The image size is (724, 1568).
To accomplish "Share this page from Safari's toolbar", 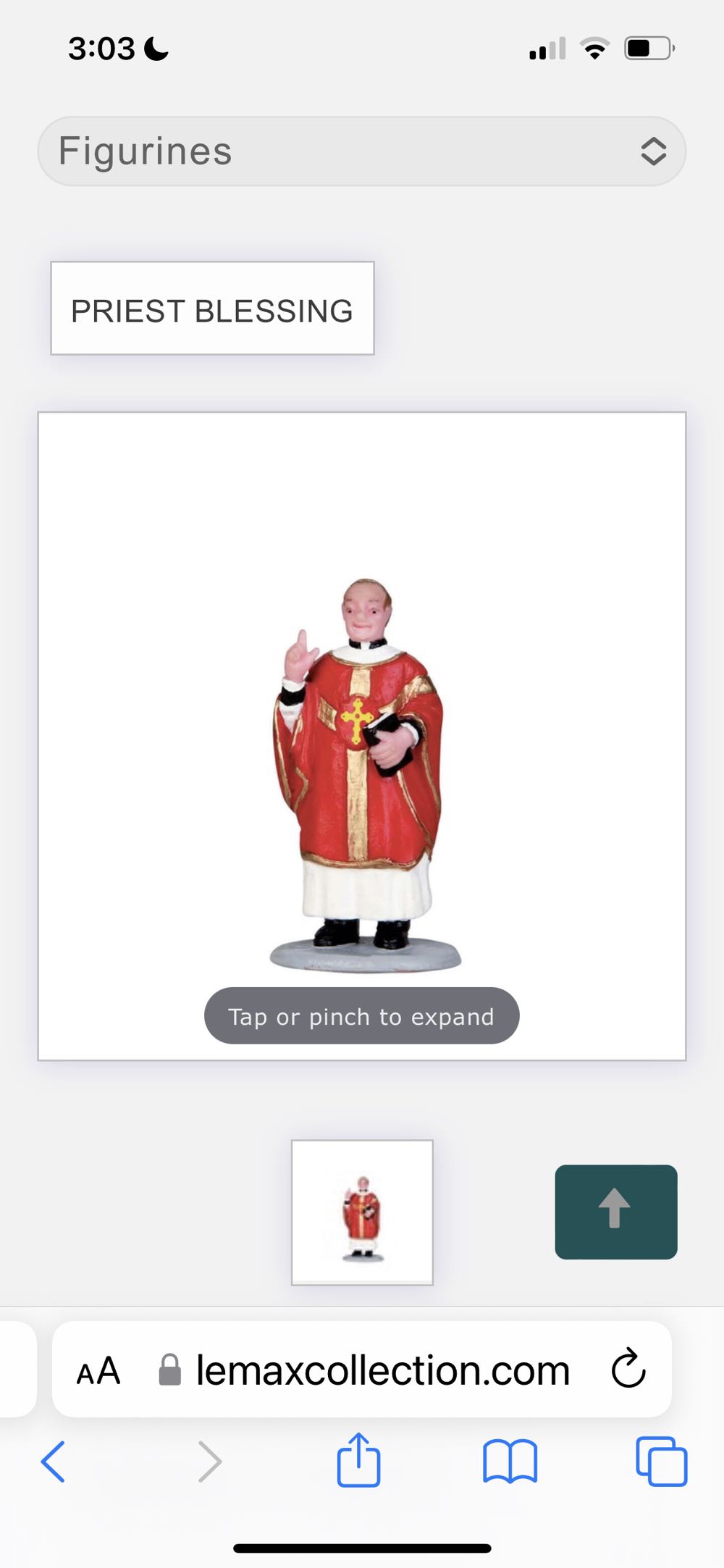I will (x=358, y=1459).
